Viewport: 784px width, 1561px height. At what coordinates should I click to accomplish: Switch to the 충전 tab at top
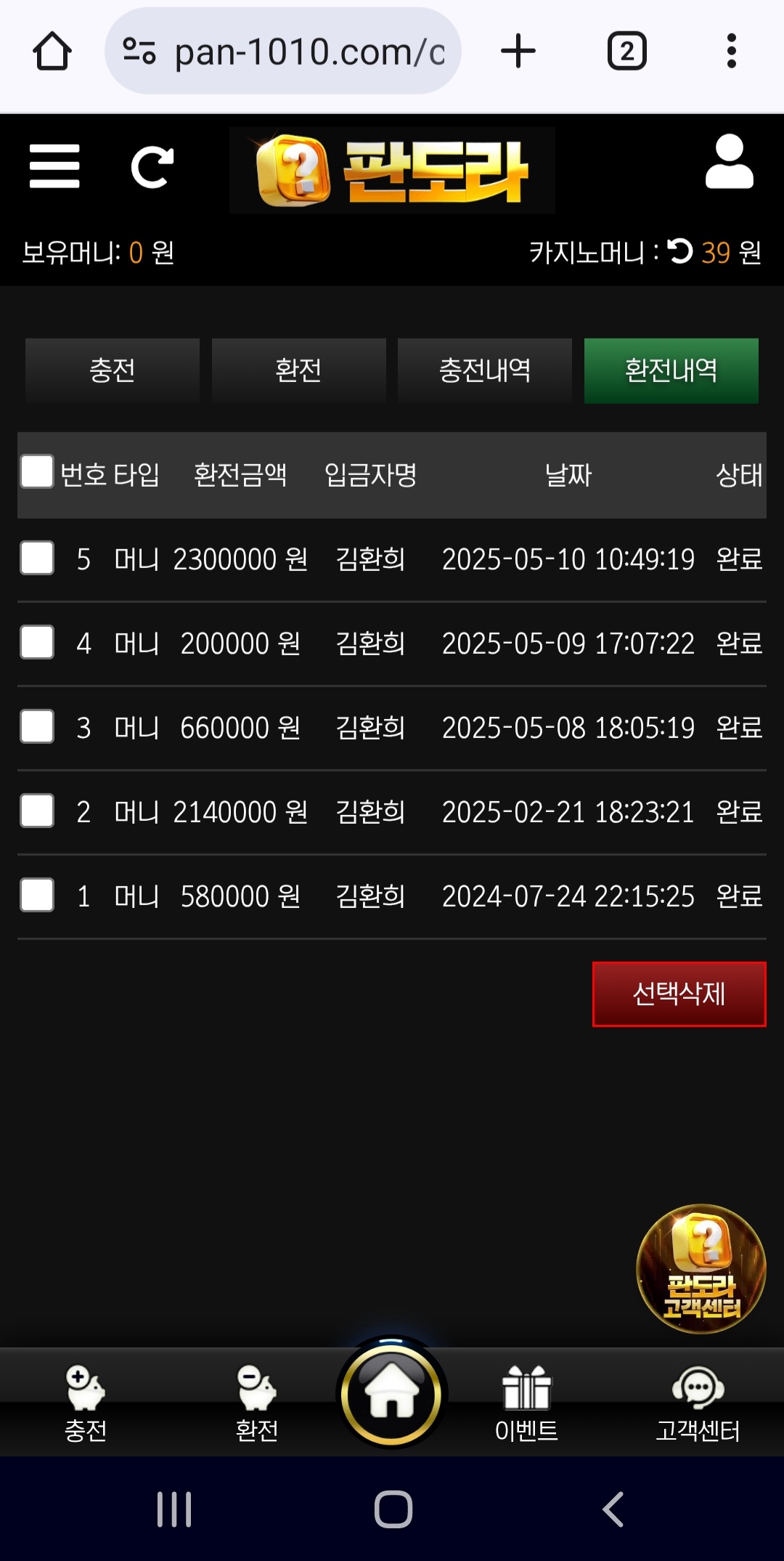113,370
